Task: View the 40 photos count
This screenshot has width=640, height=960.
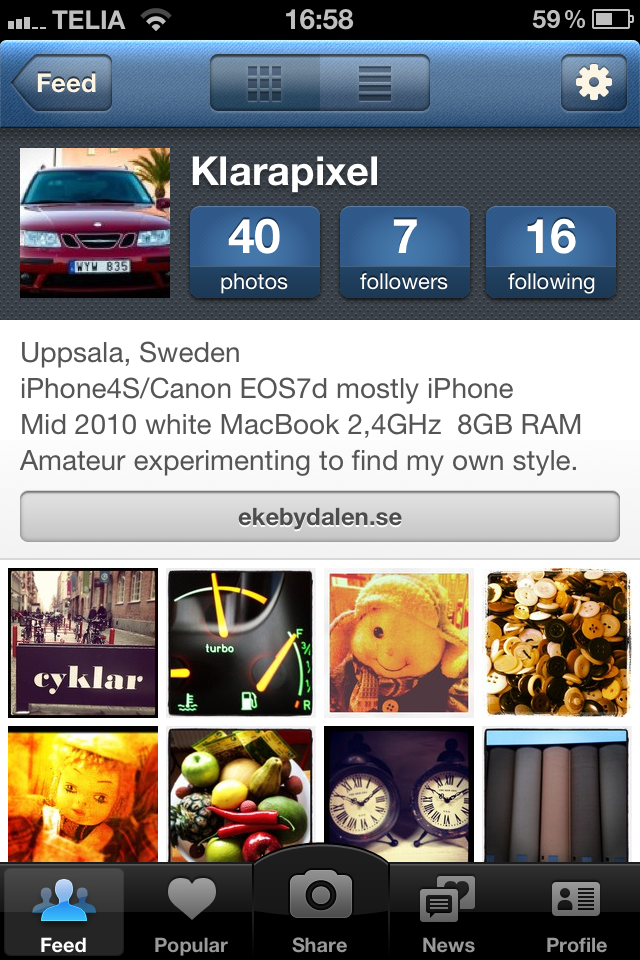Action: [x=254, y=252]
